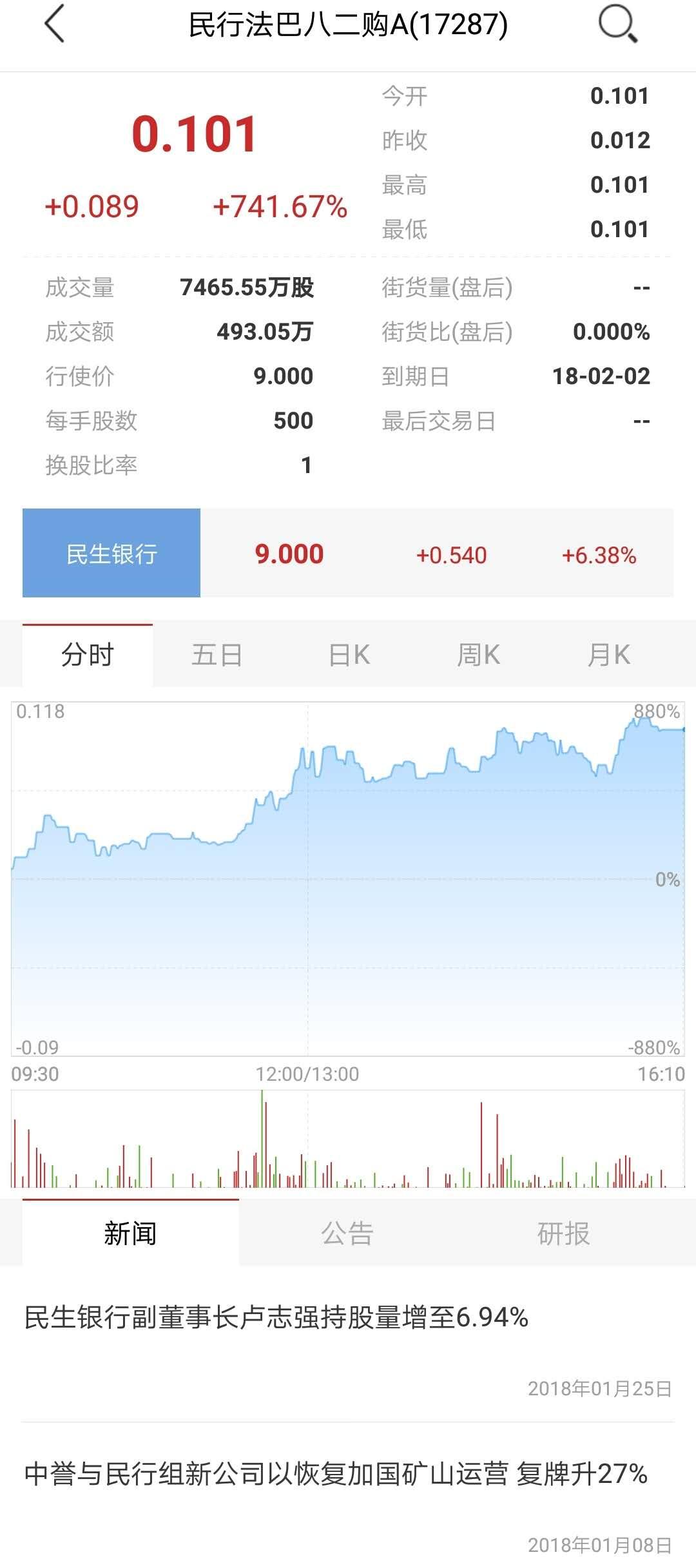Open the 日K daily candlestick chart
The height and width of the screenshot is (1568, 696).
point(348,654)
